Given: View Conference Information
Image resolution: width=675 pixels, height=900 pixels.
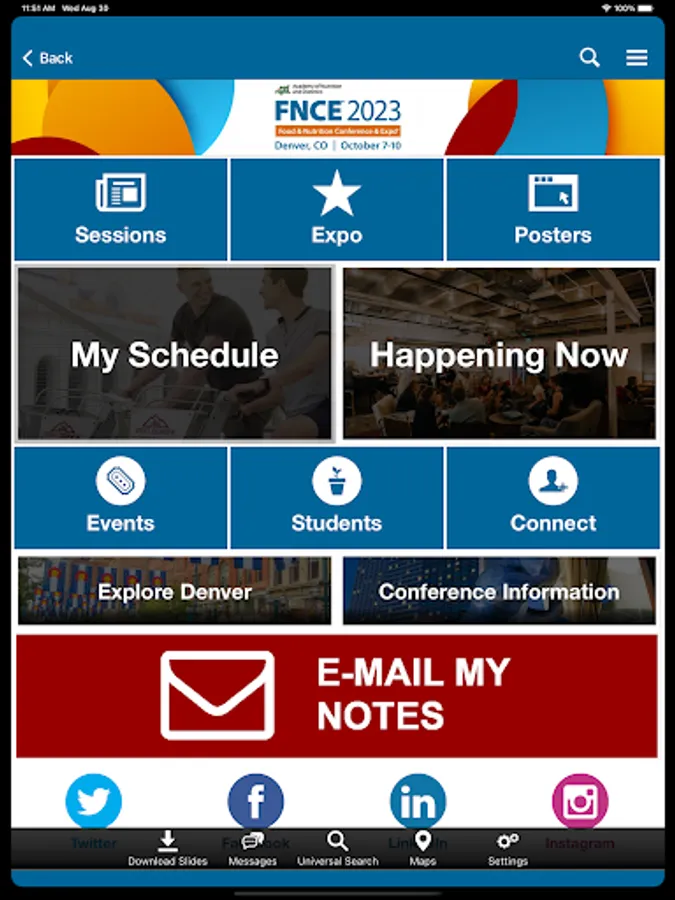Looking at the screenshot, I should point(499,591).
